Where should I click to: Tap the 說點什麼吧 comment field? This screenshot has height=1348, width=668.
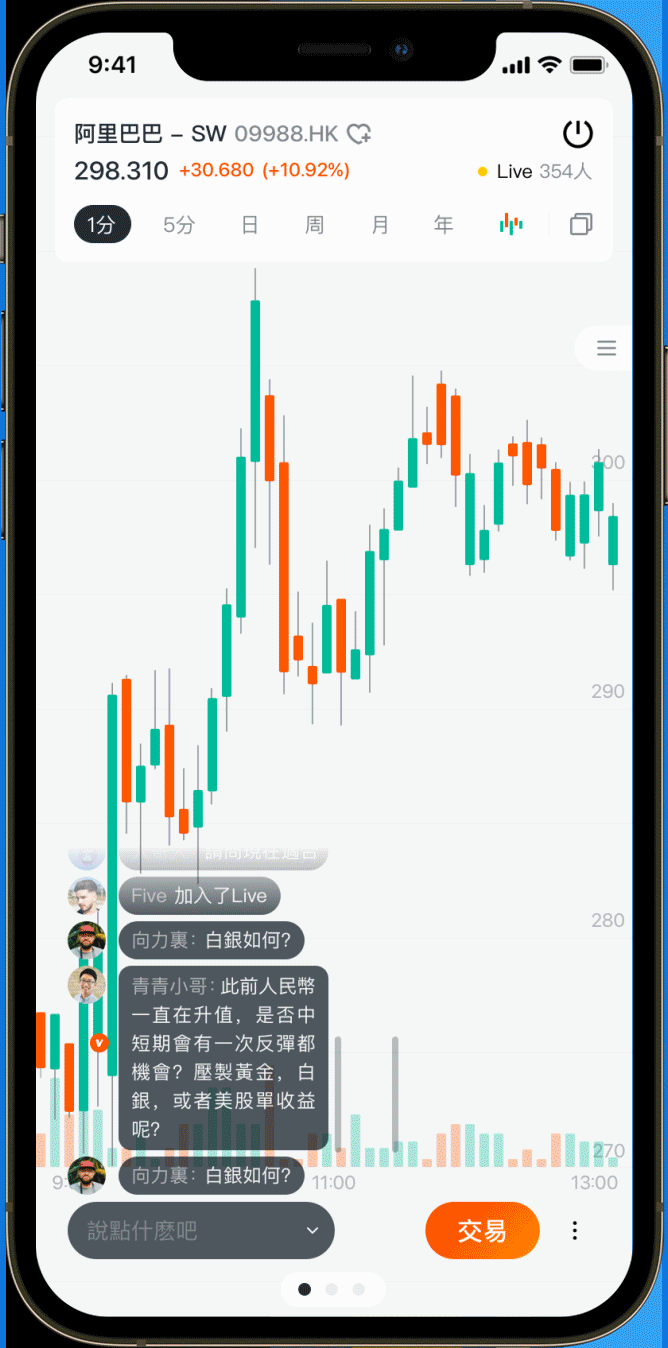pos(201,1230)
